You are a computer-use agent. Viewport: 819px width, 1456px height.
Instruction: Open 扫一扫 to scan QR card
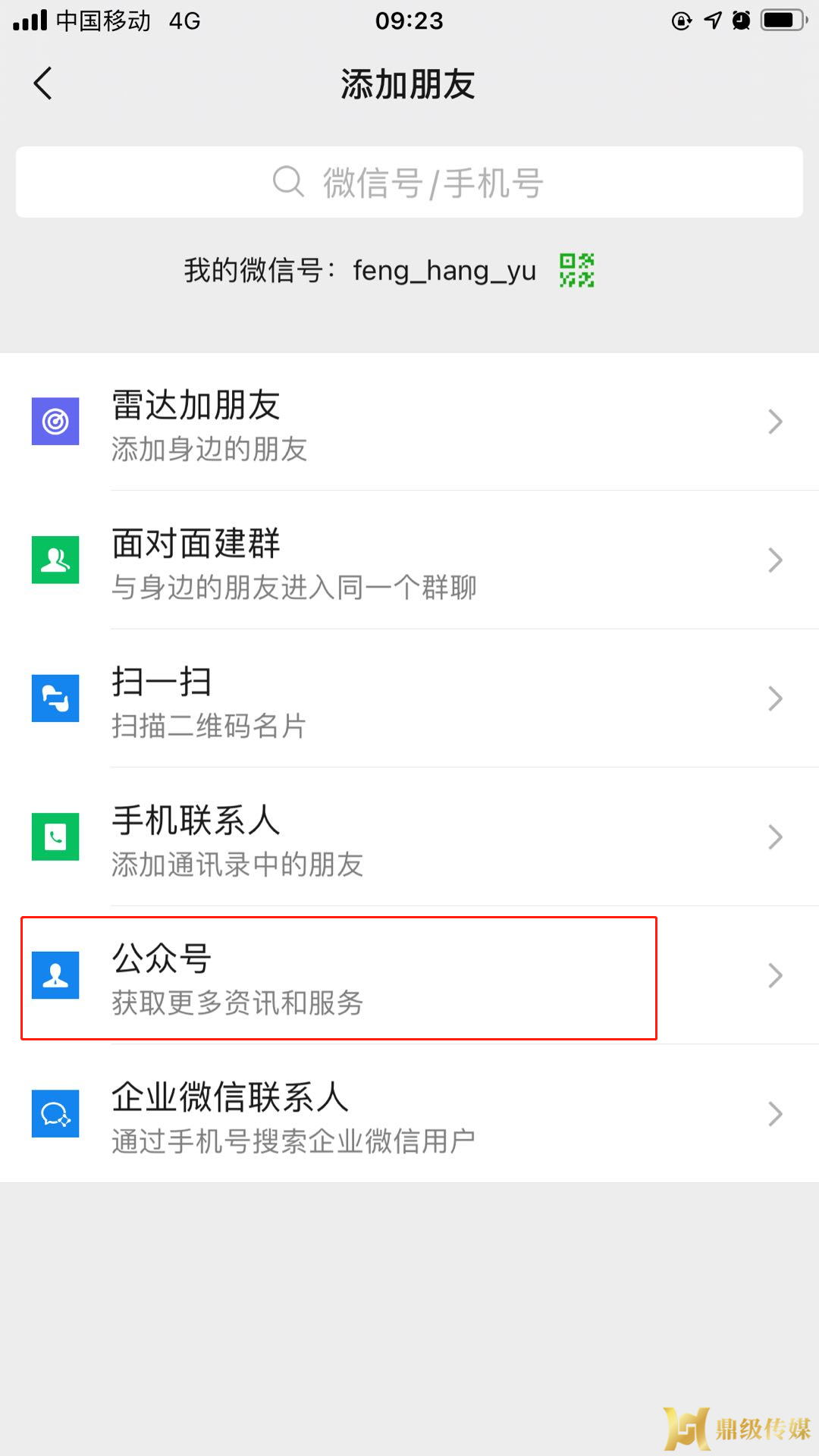coord(409,698)
